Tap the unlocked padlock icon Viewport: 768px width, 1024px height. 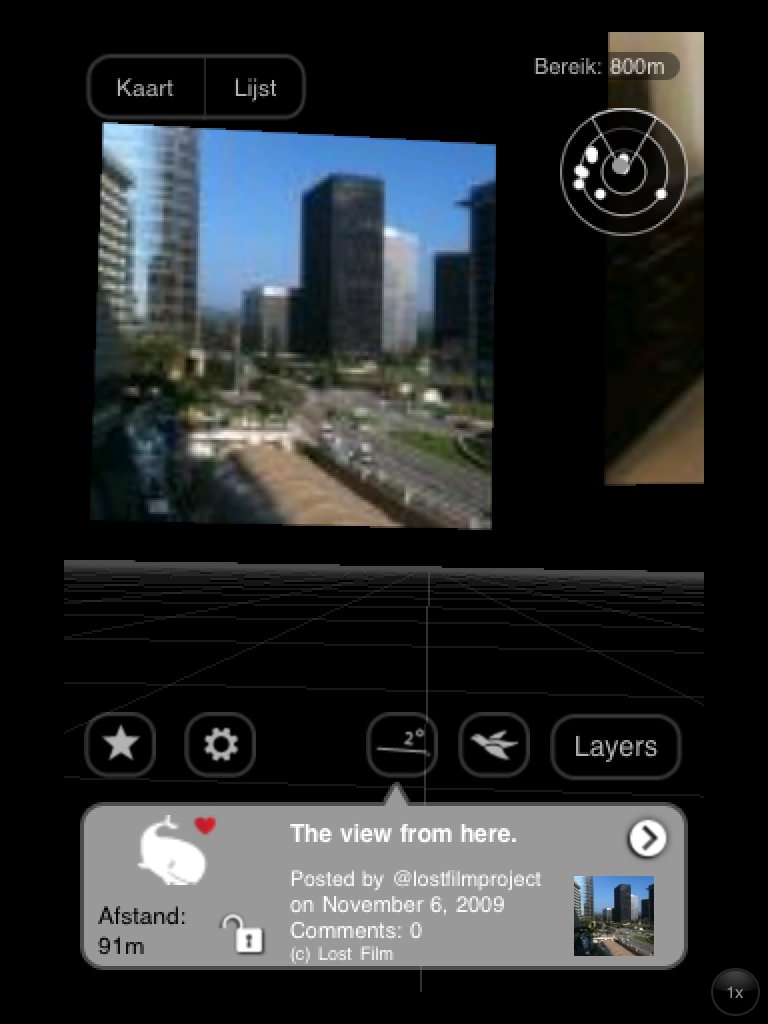(x=242, y=933)
